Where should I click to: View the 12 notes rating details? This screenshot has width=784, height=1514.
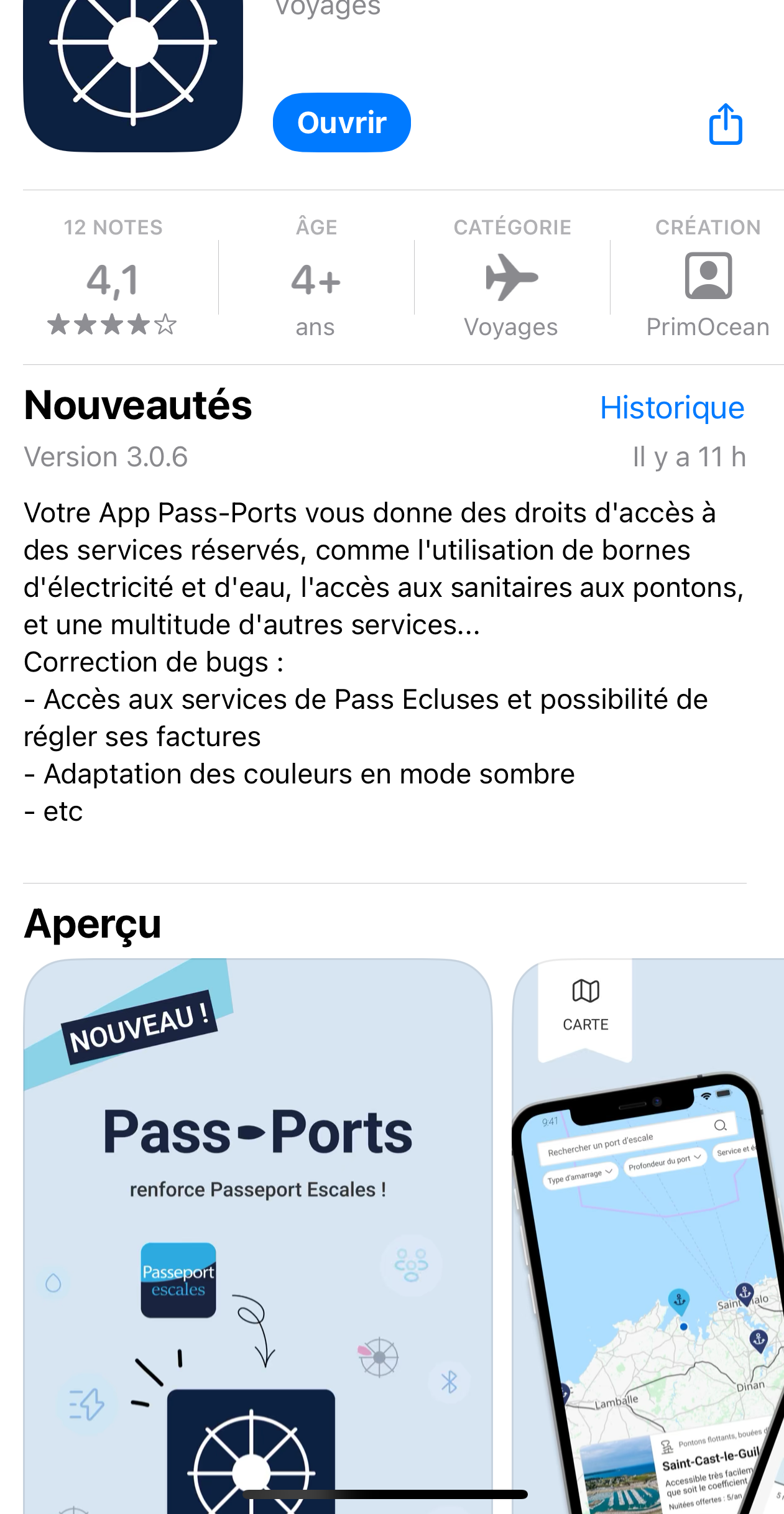pyautogui.click(x=113, y=277)
